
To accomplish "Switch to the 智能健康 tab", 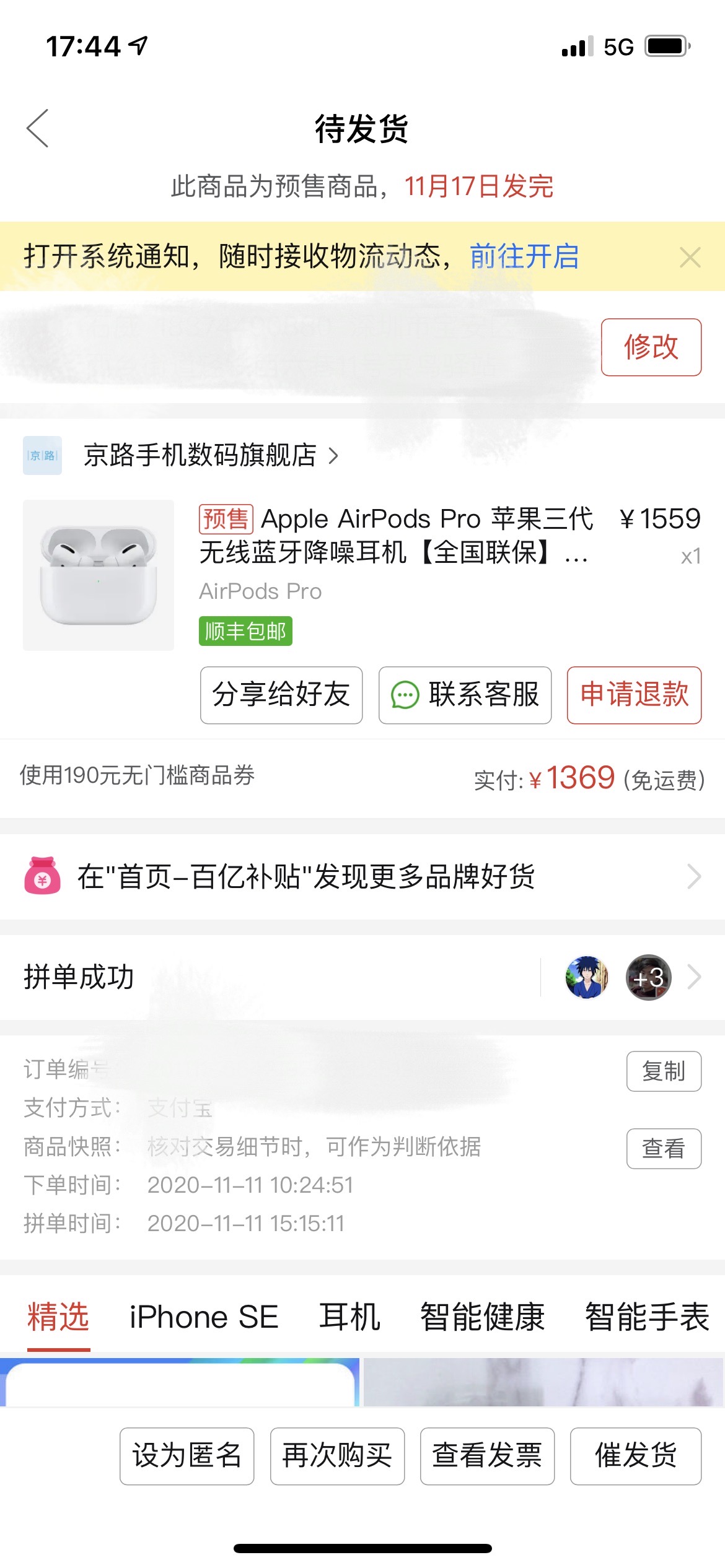I will pyautogui.click(x=482, y=1317).
